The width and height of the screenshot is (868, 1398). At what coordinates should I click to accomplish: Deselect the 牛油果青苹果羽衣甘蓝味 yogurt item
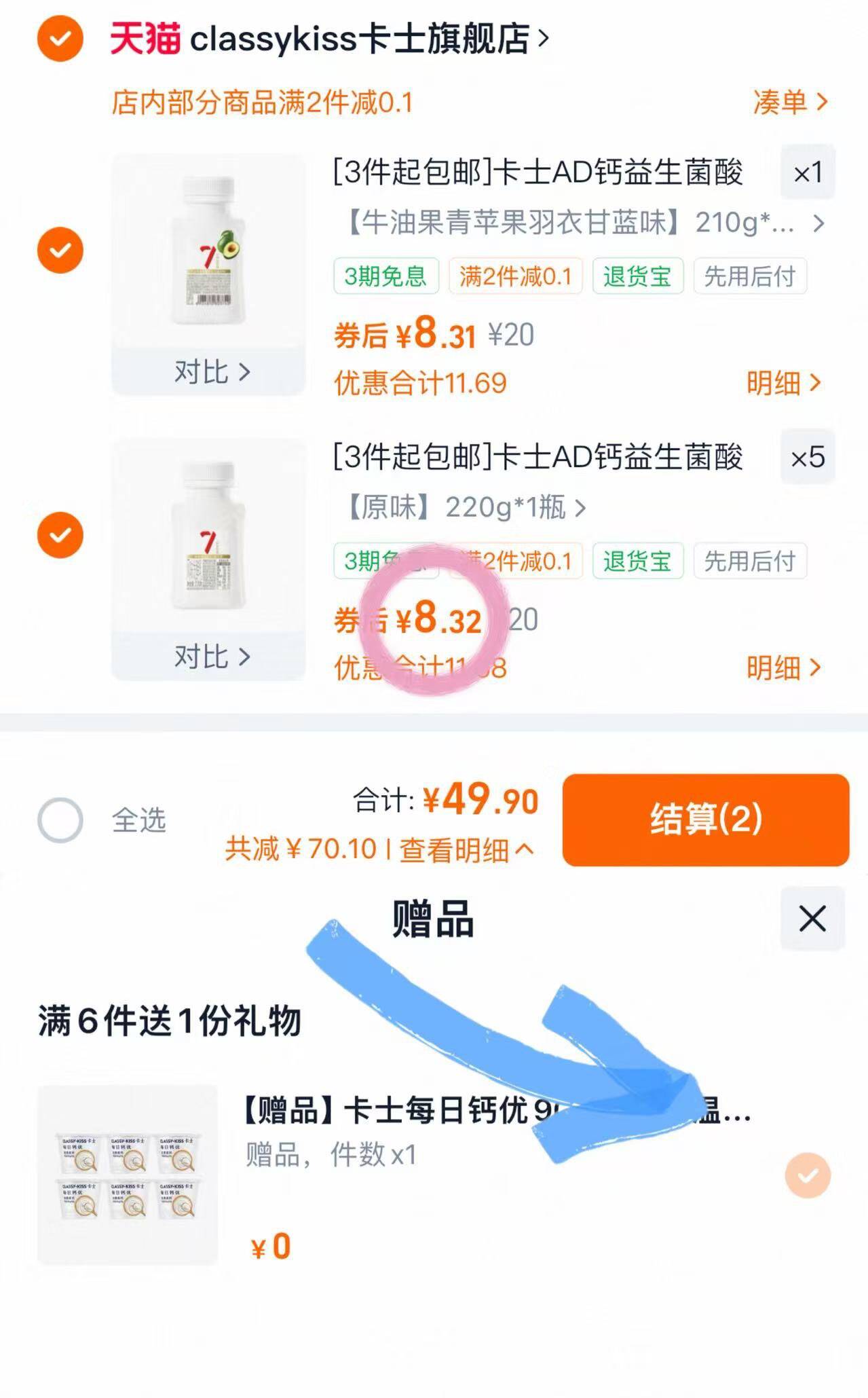tap(60, 250)
